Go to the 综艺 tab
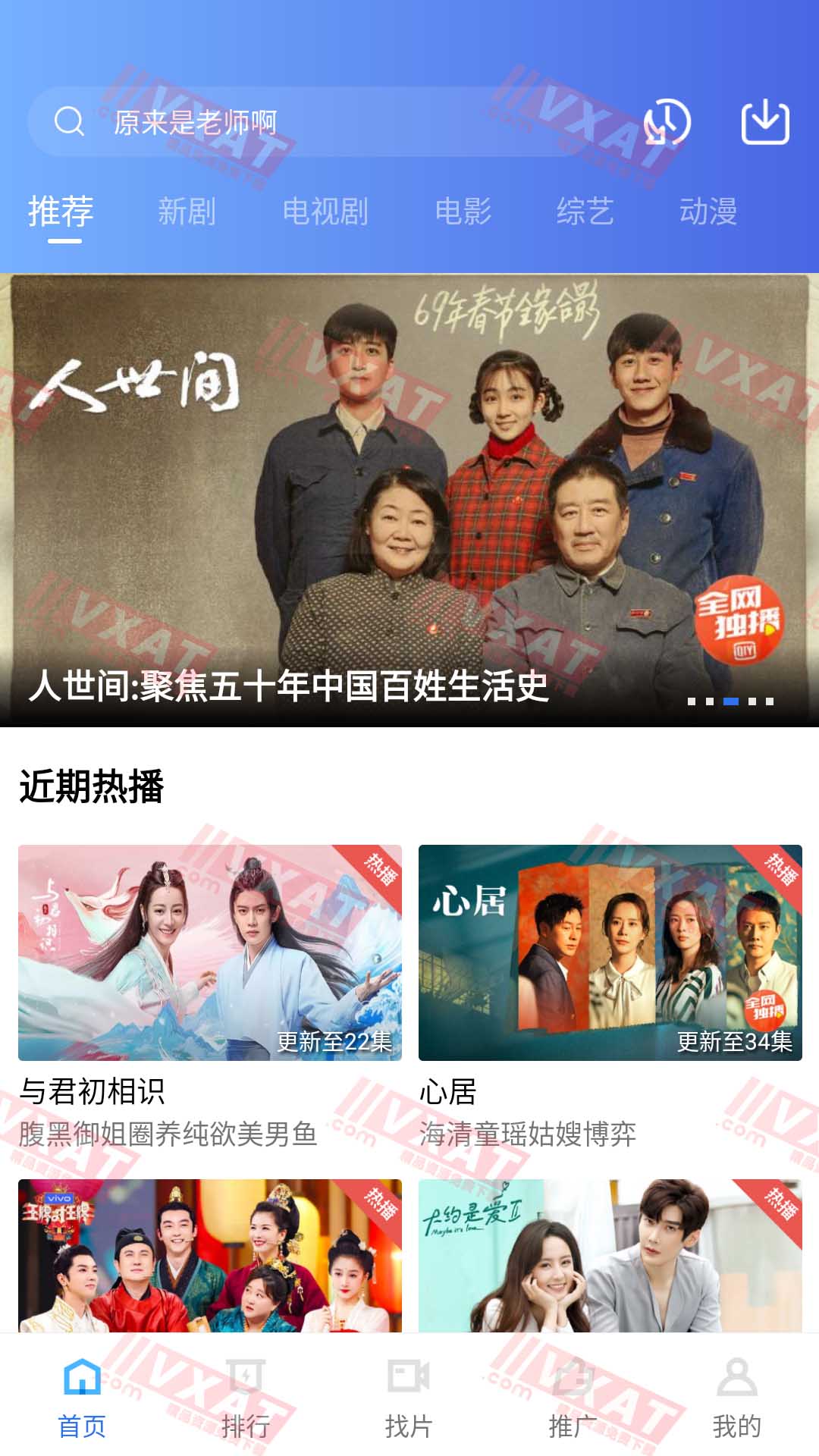This screenshot has width=819, height=1456. [x=585, y=212]
